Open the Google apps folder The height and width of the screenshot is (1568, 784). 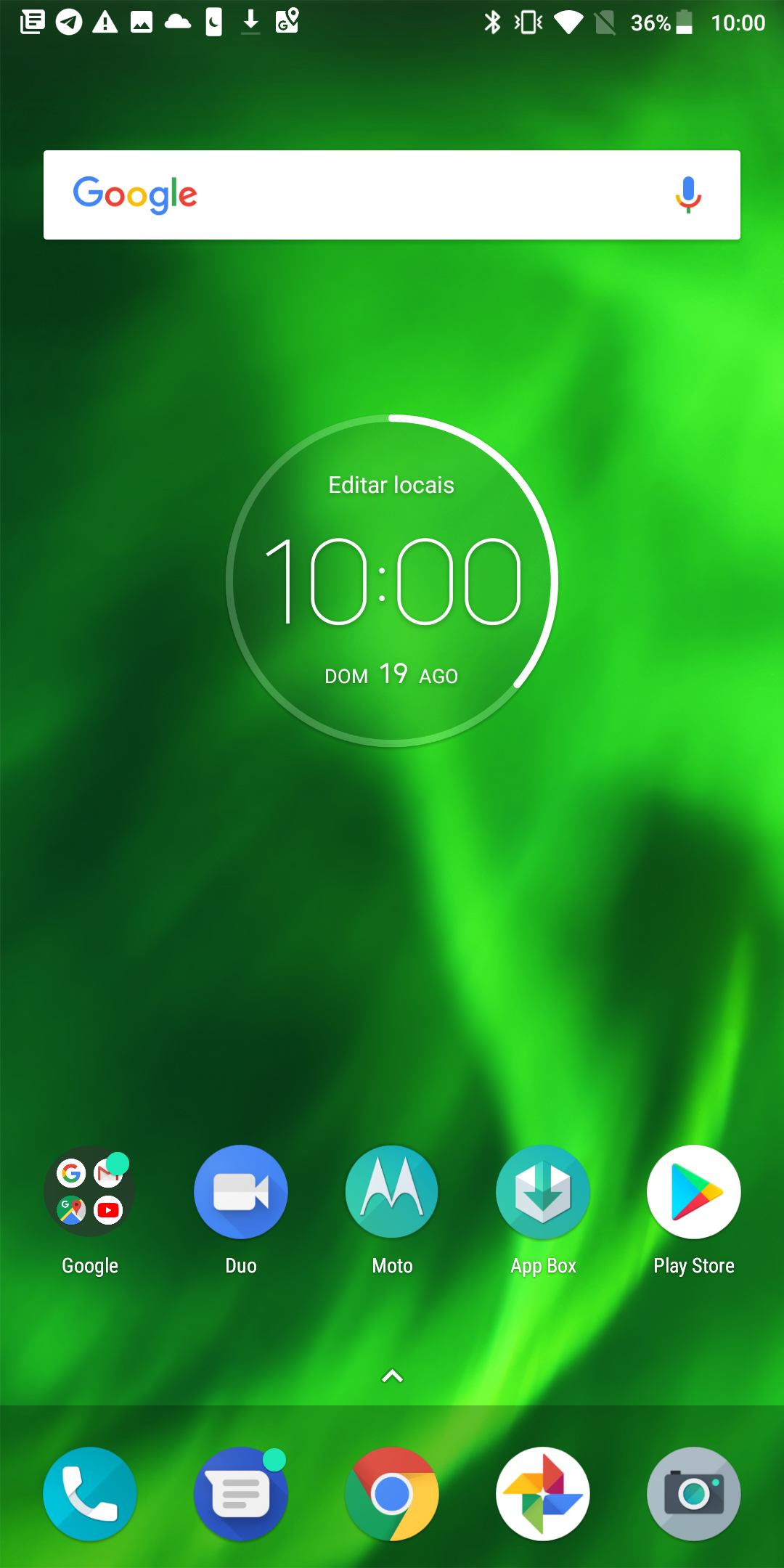pos(90,1192)
